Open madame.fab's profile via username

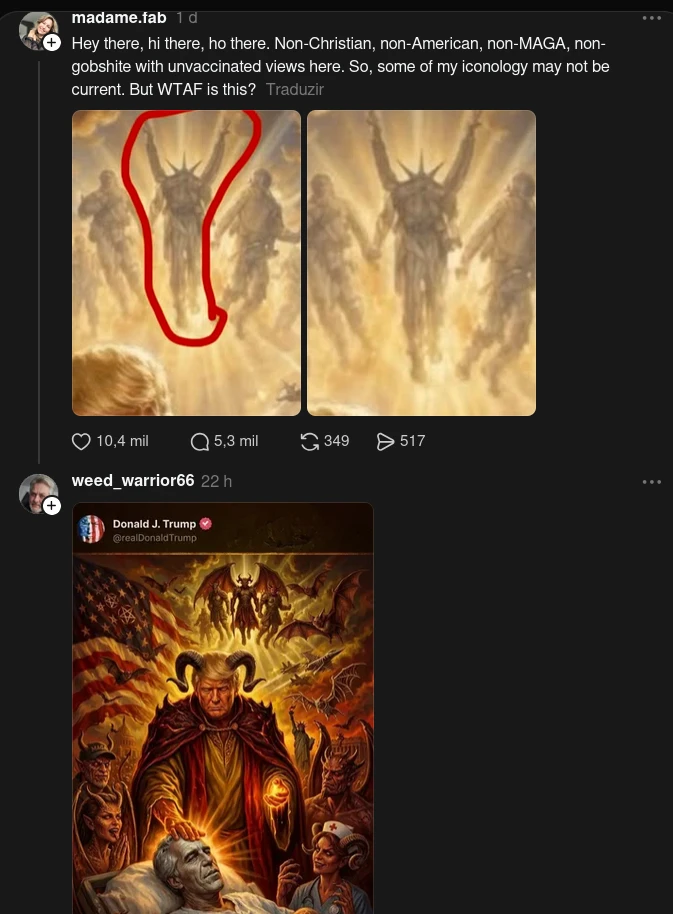click(119, 18)
